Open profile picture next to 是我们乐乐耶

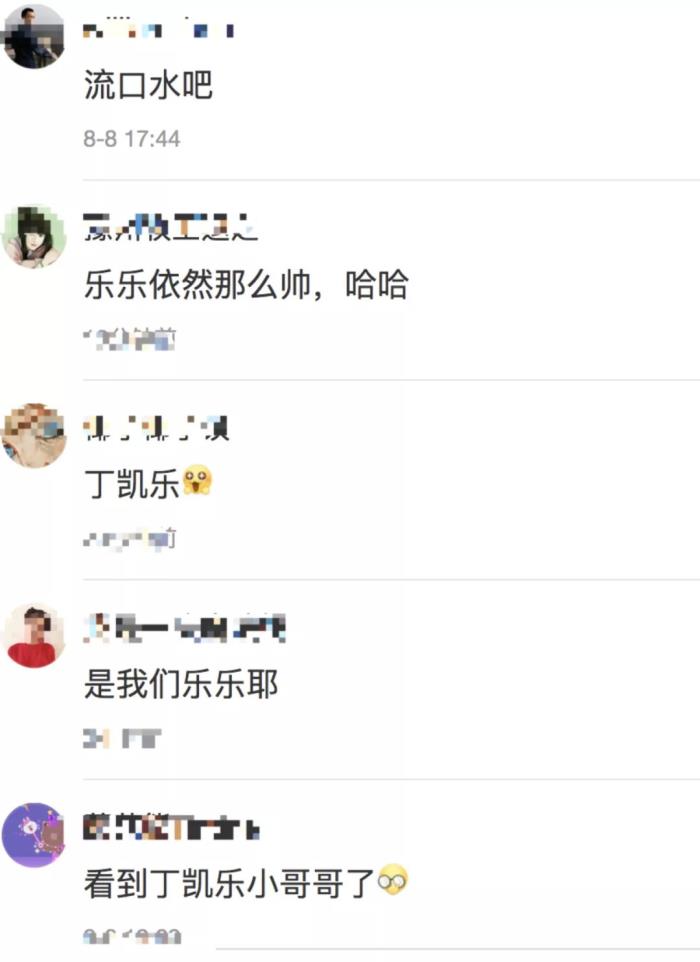tap(34, 636)
